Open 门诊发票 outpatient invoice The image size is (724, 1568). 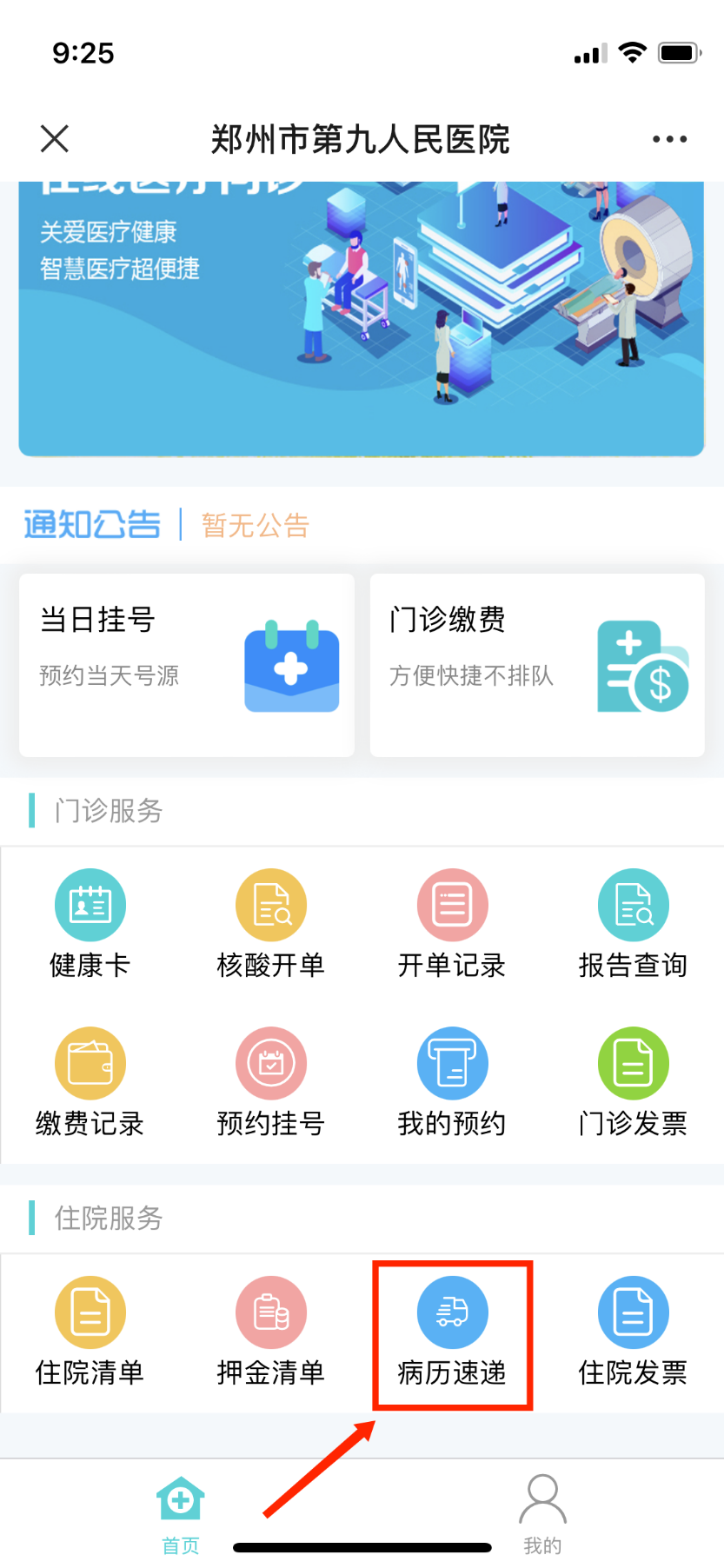pyautogui.click(x=633, y=1082)
